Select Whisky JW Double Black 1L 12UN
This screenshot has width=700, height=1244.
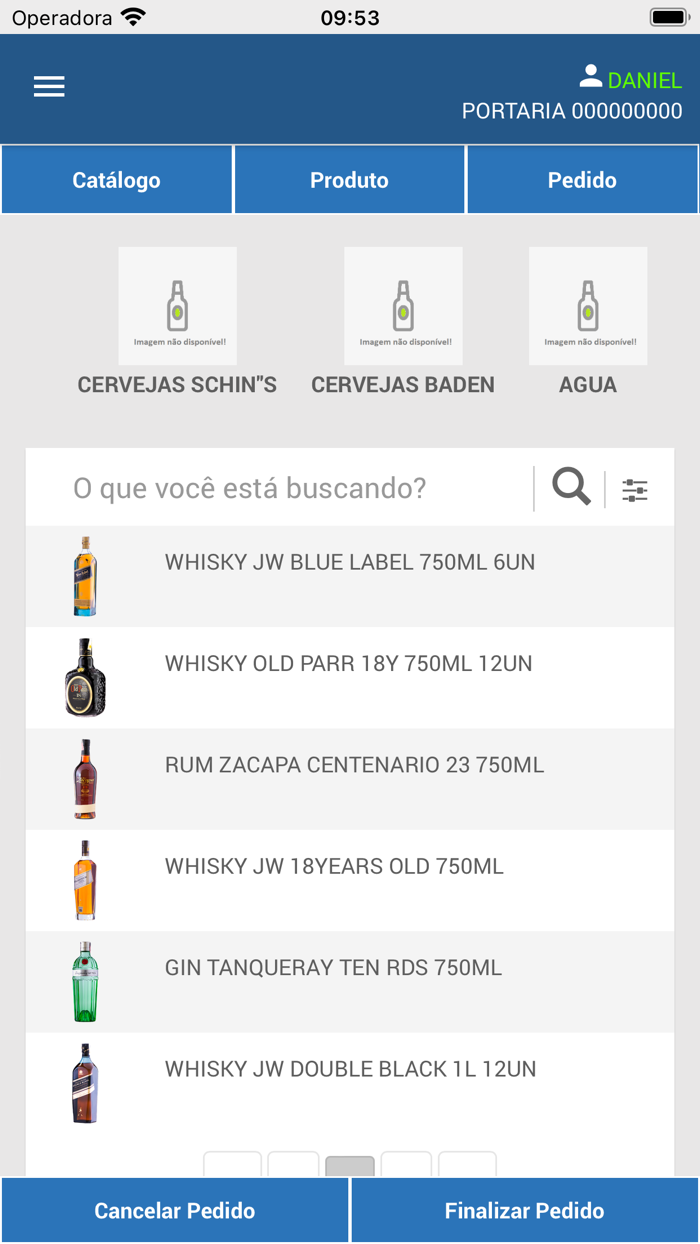point(350,1082)
